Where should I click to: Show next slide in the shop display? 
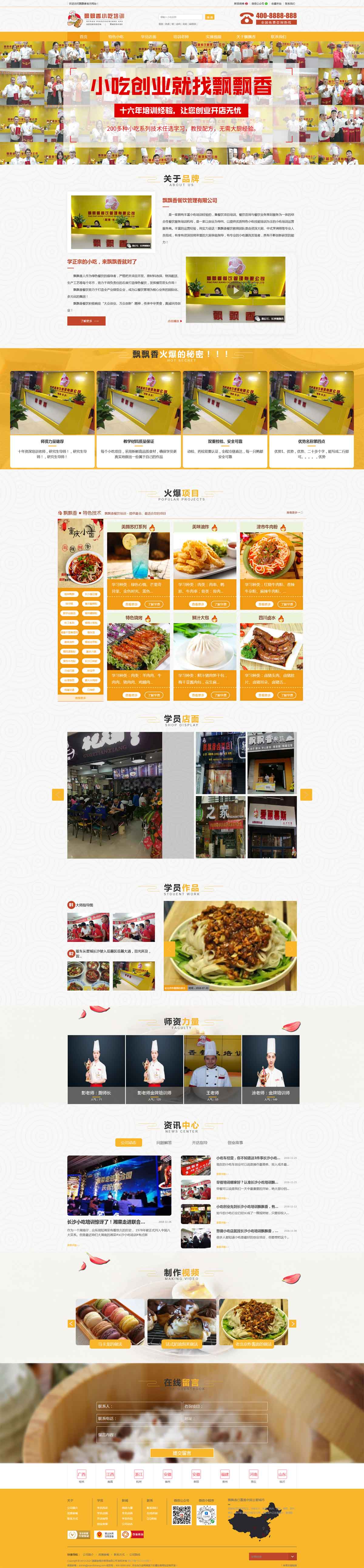[x=306, y=794]
